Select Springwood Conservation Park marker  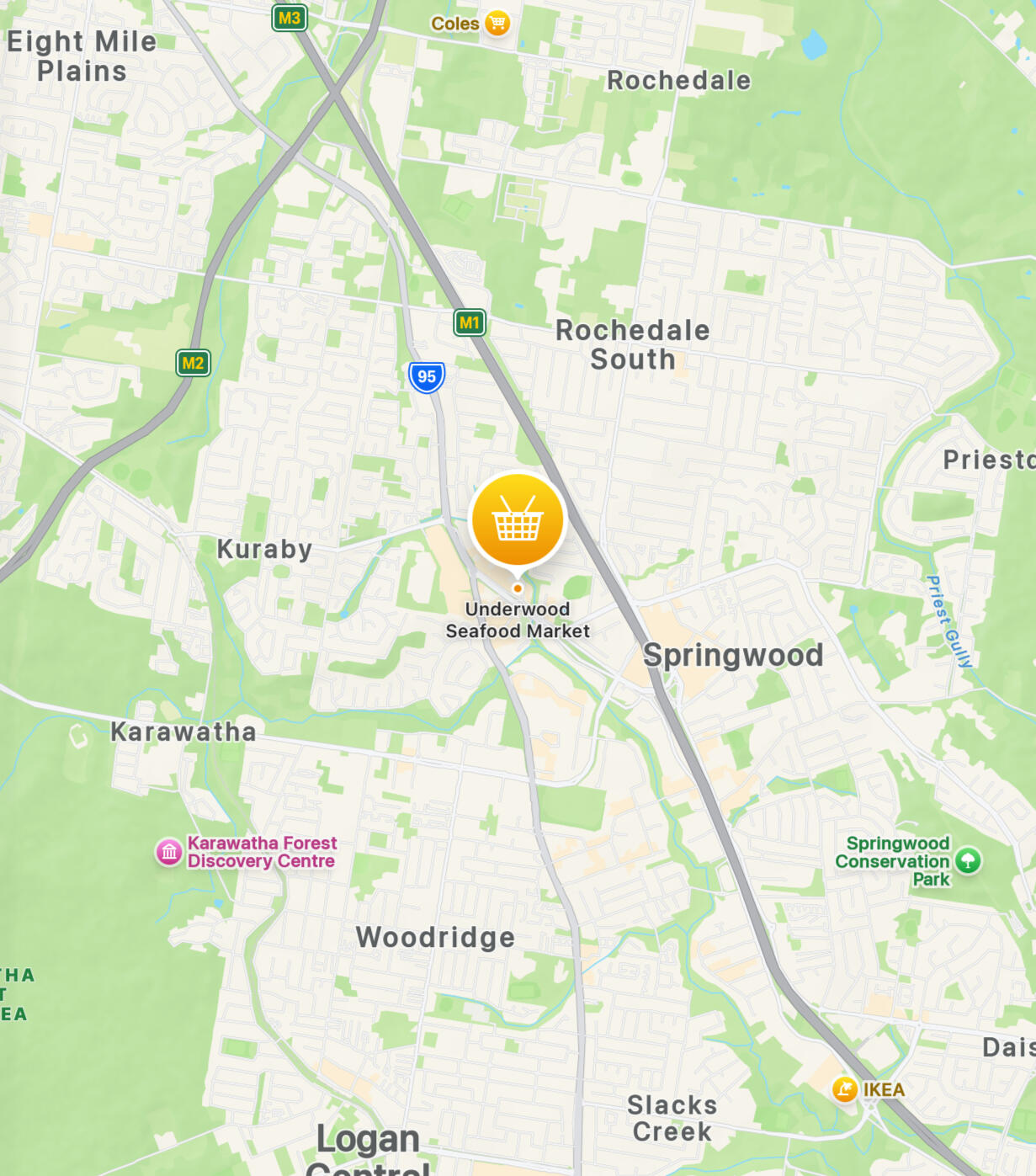point(968,860)
